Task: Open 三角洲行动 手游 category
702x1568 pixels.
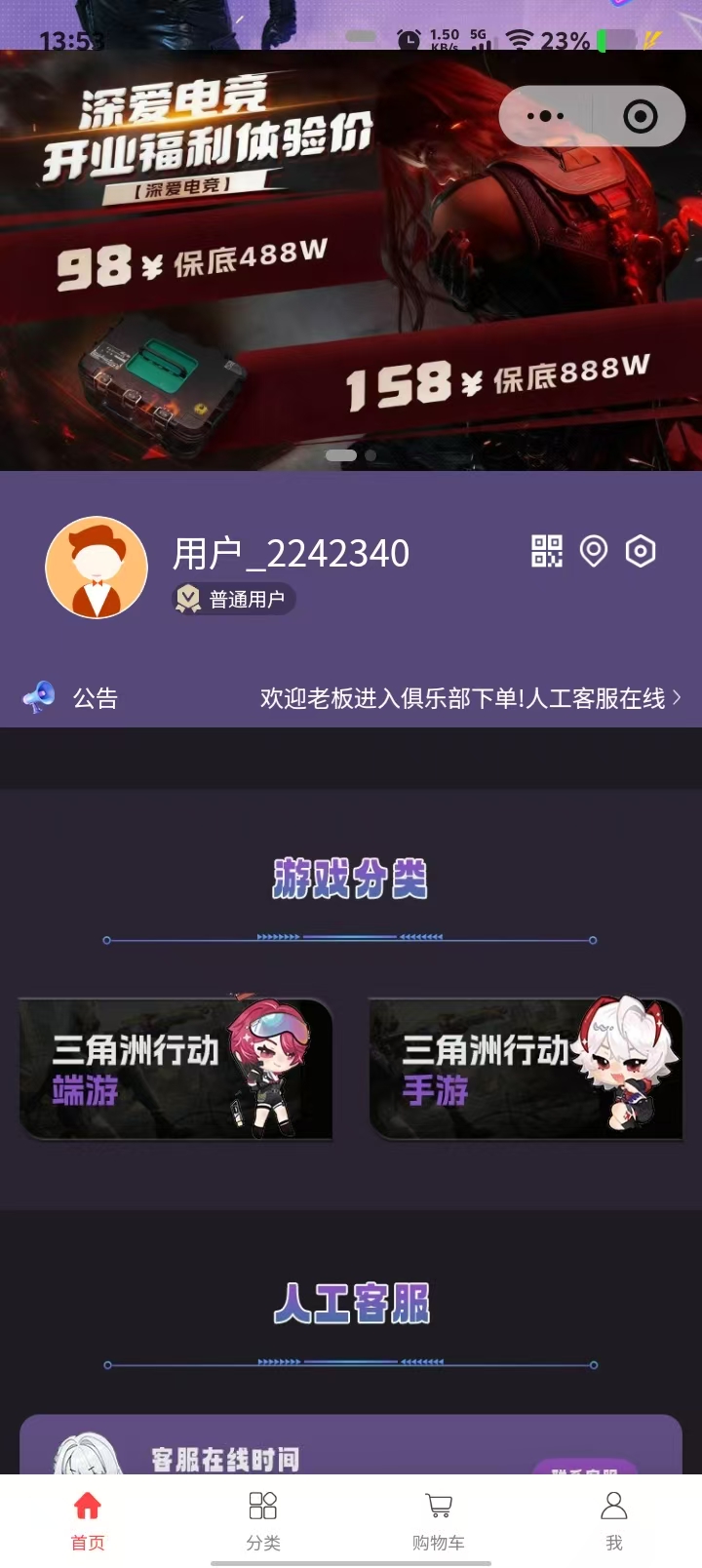Action: coord(526,1069)
